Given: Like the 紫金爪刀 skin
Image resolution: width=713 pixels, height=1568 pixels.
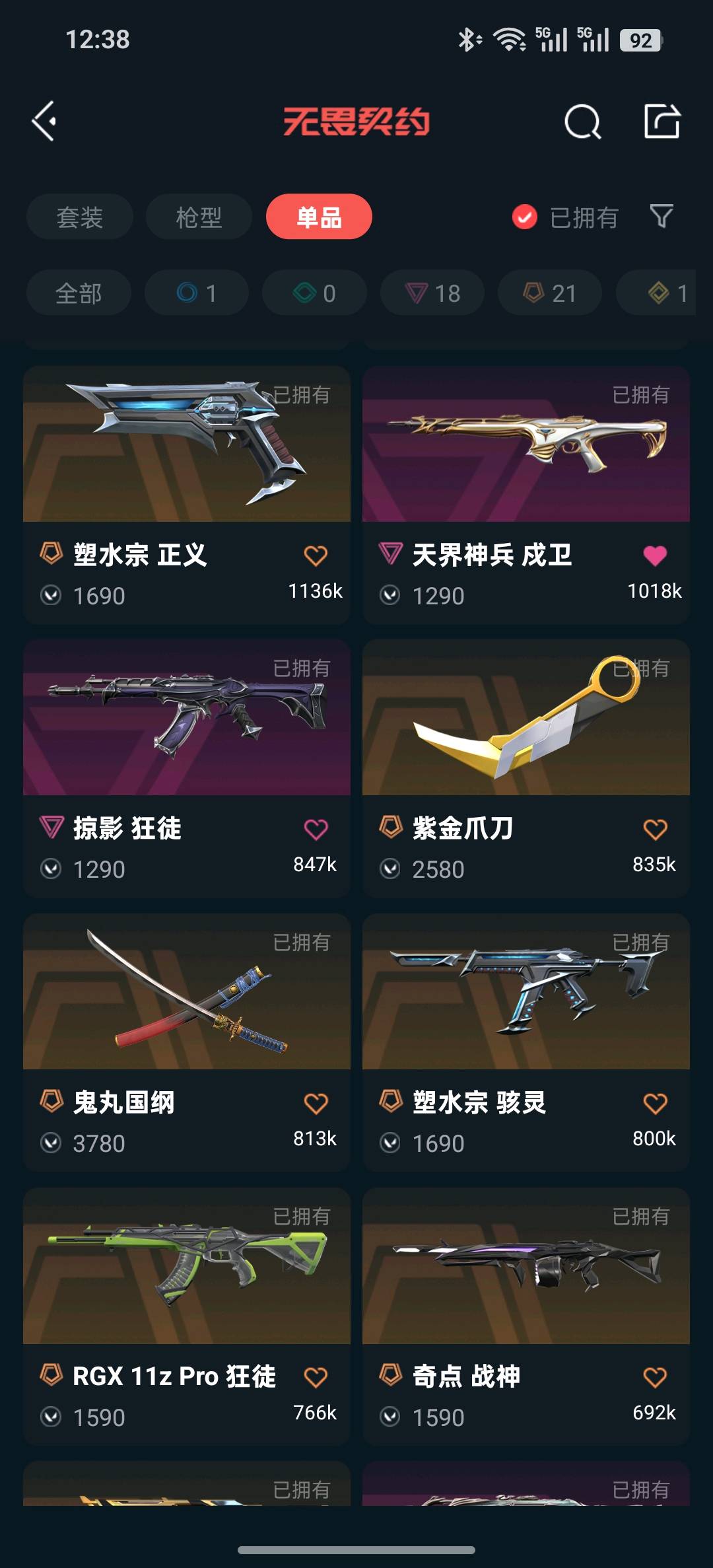Looking at the screenshot, I should (x=655, y=829).
